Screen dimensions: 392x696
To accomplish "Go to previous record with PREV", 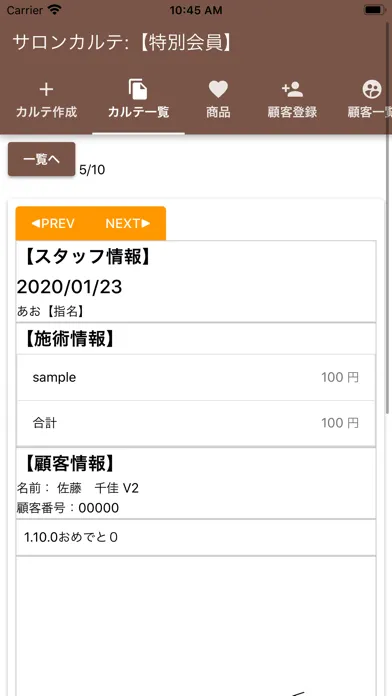I will [x=53, y=223].
